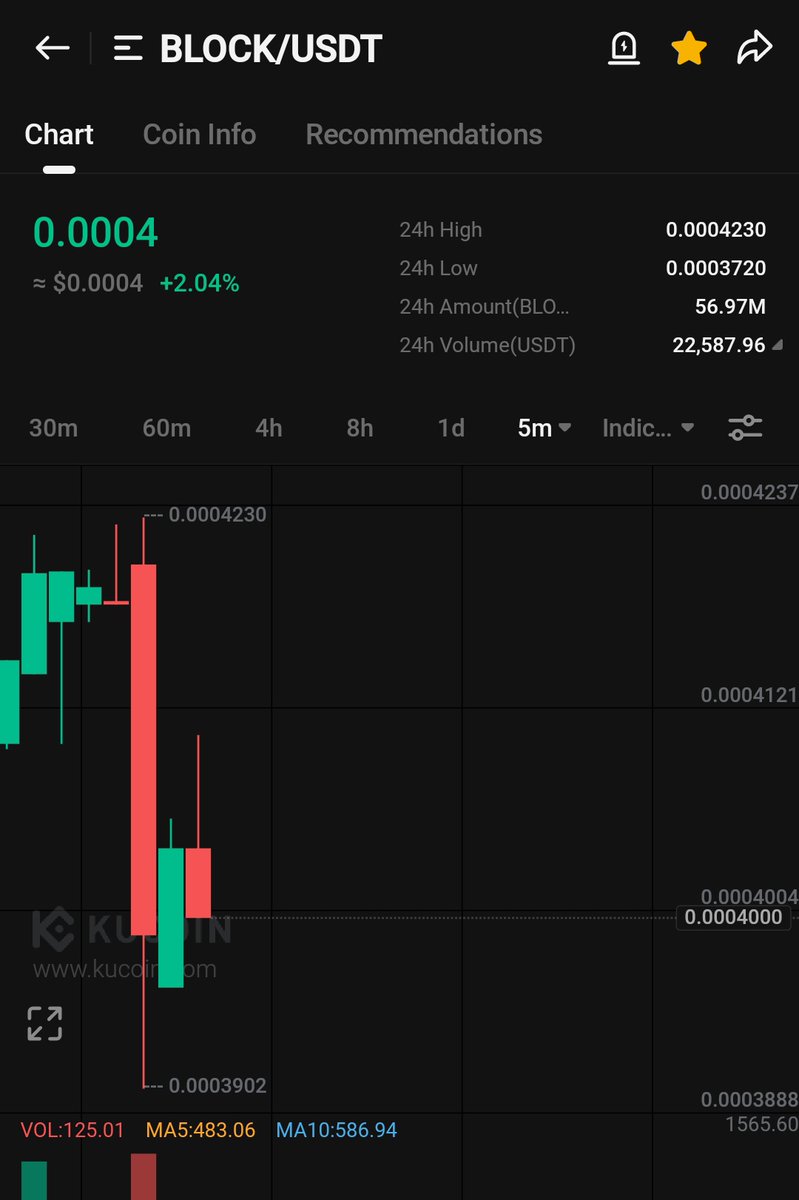This screenshot has width=799, height=1200.
Task: Open the Indicators dropdown
Action: click(647, 428)
